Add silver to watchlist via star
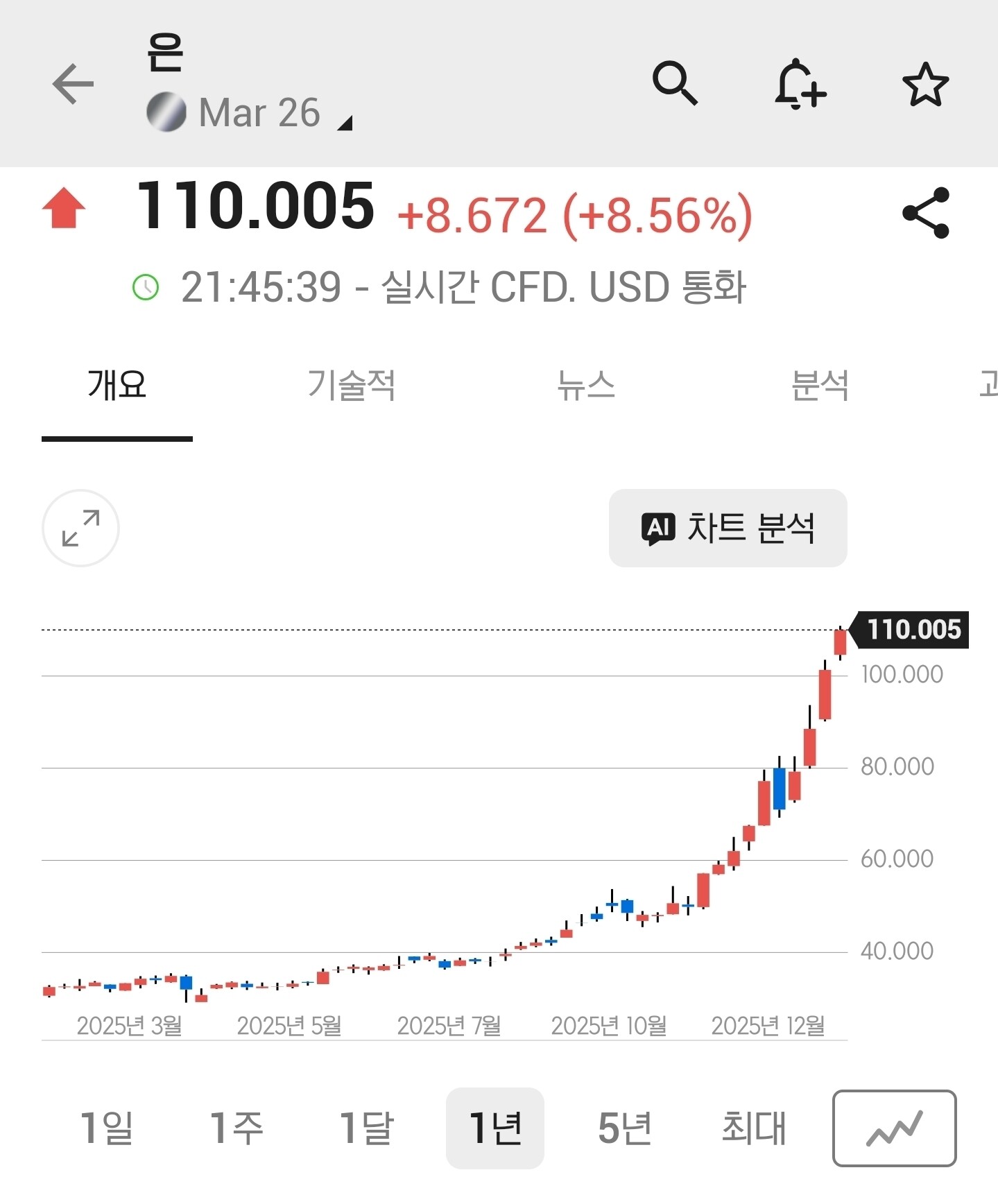This screenshot has width=998, height=1204. (925, 85)
